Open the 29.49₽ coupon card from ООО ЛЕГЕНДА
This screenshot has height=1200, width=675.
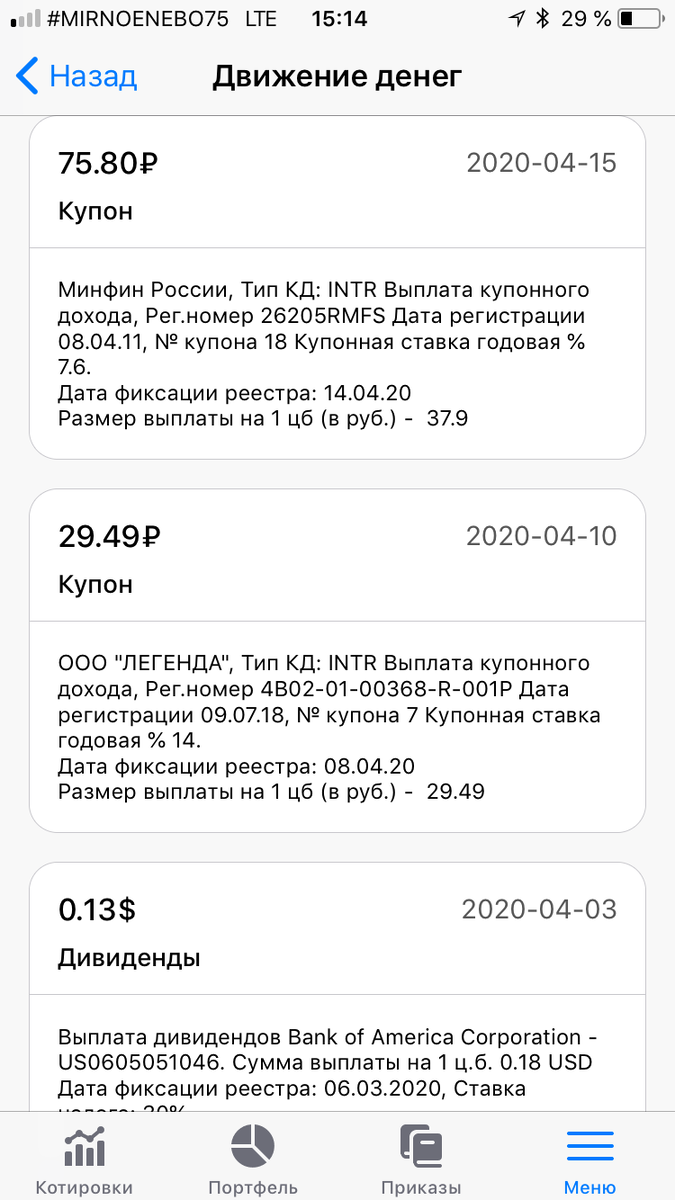[x=337, y=660]
